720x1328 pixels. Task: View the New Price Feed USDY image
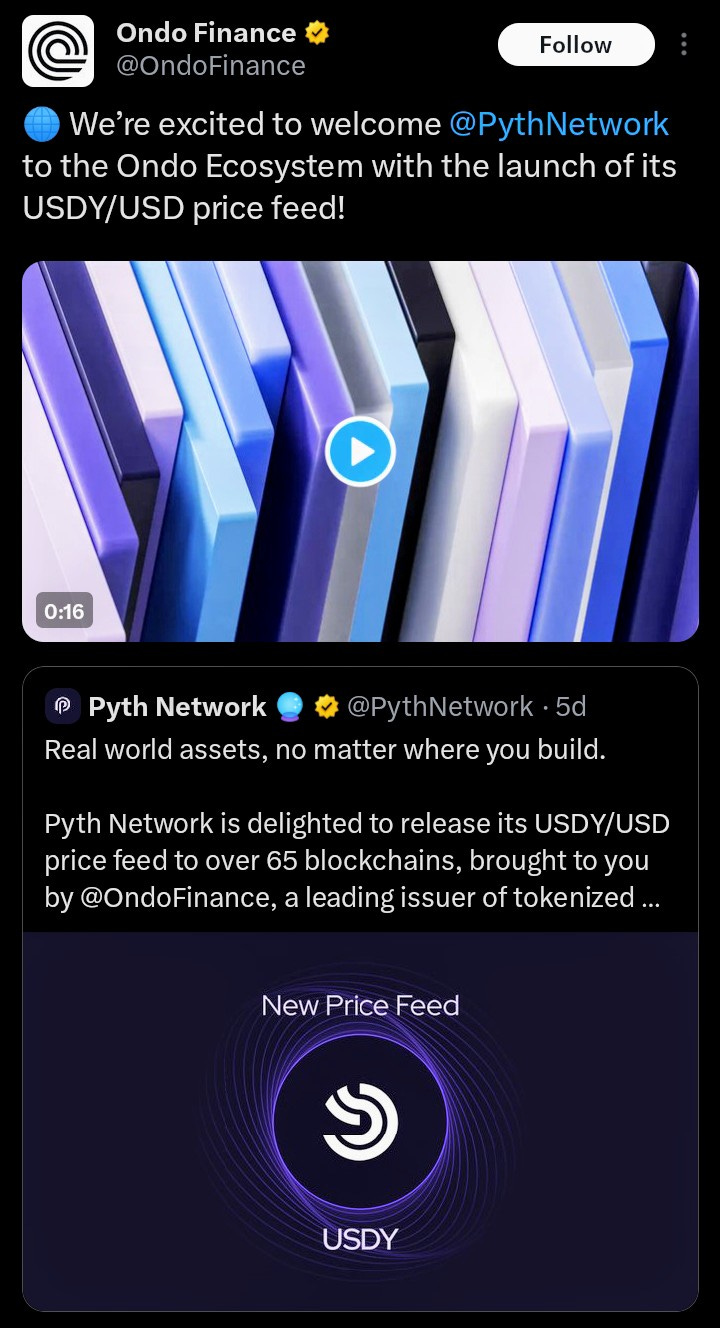pos(360,1120)
